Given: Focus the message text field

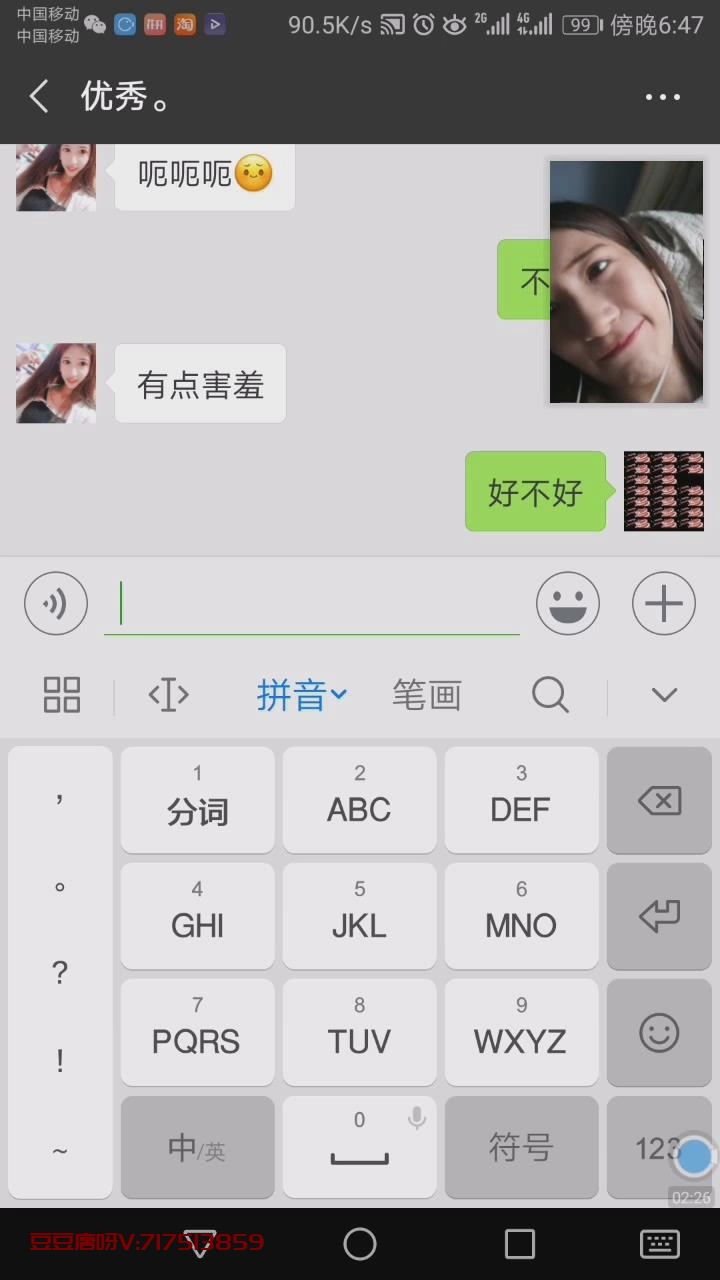Looking at the screenshot, I should click(311, 604).
